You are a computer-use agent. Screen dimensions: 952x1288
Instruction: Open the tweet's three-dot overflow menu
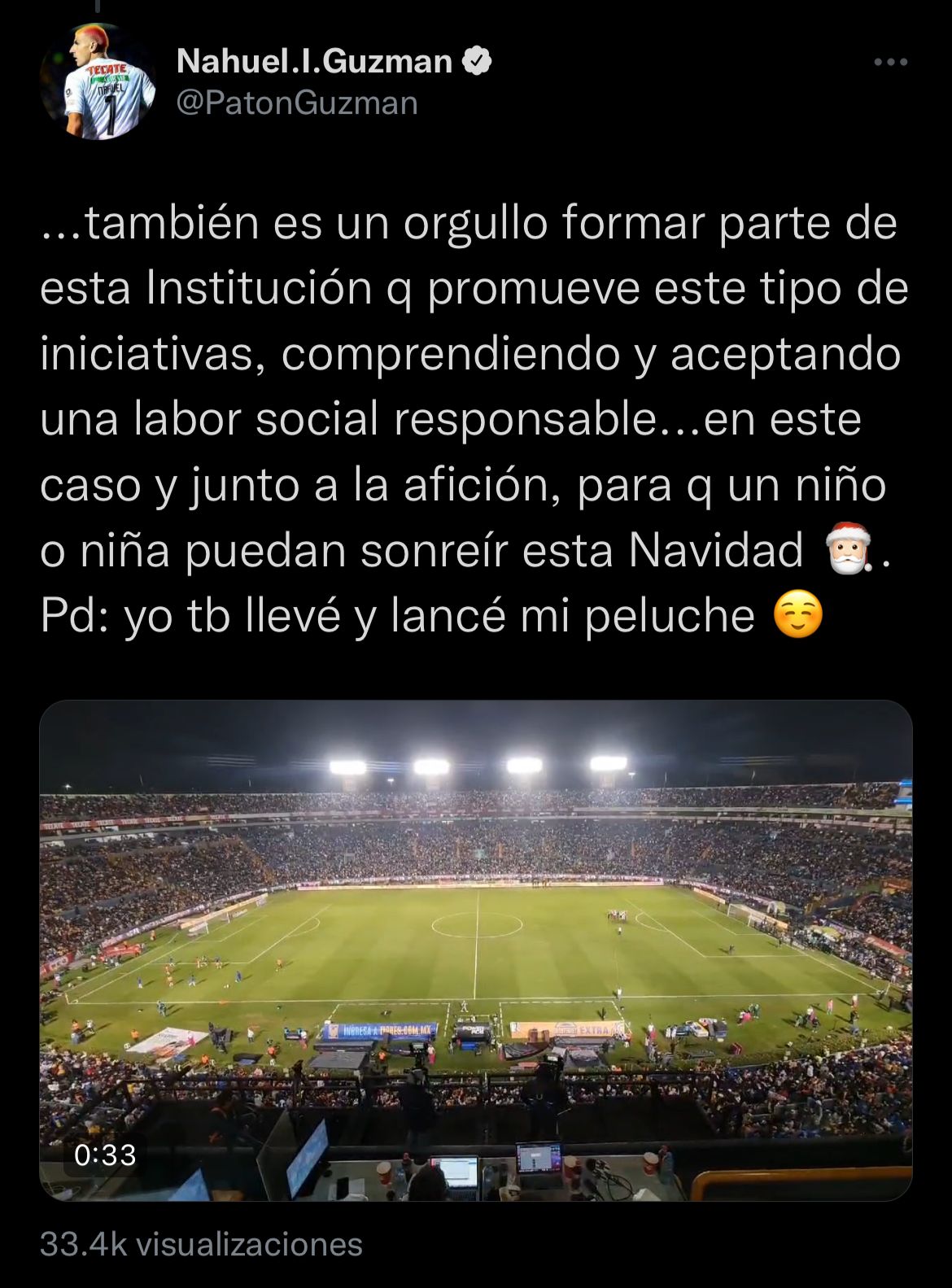pos(890,62)
